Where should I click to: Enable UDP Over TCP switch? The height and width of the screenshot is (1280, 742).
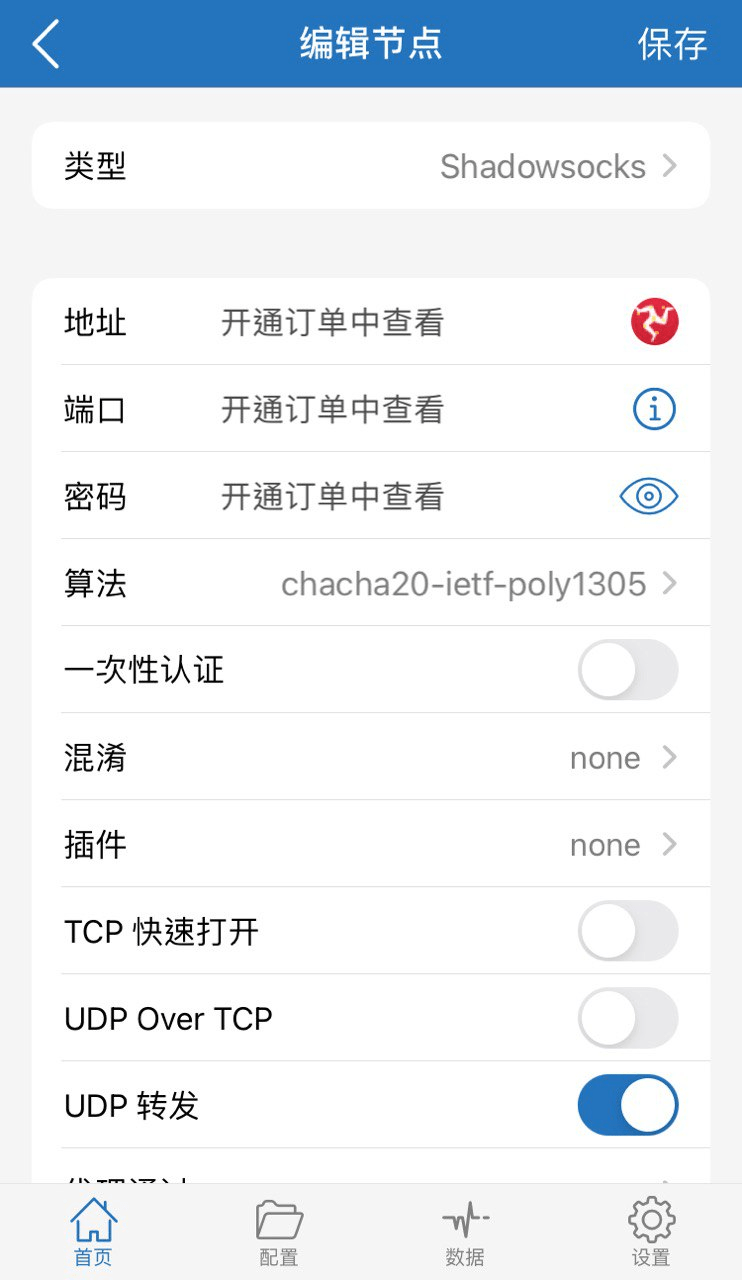coord(628,1018)
